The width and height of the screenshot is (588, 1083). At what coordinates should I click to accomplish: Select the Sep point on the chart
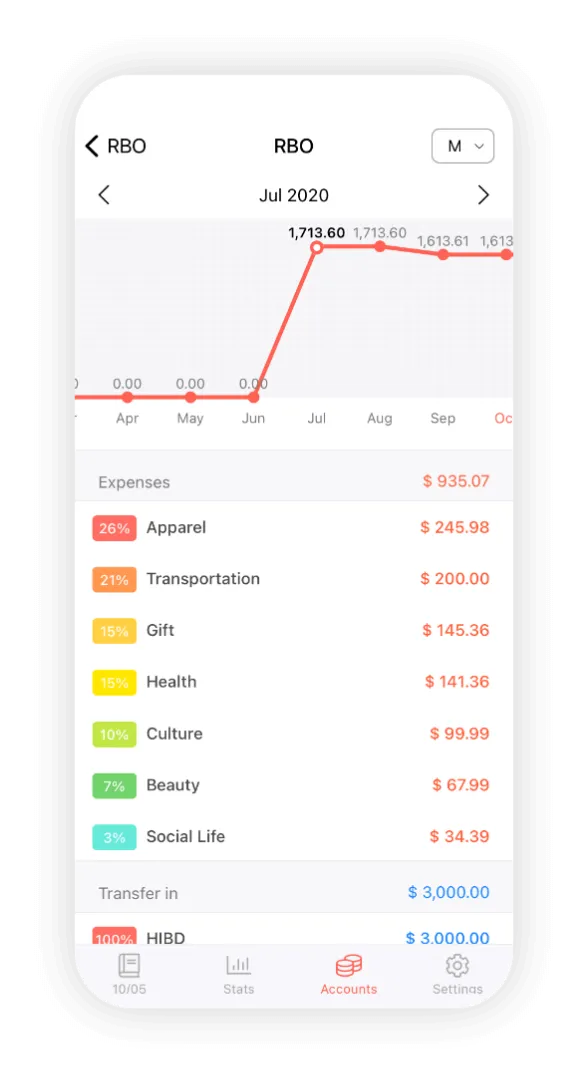pyautogui.click(x=443, y=254)
